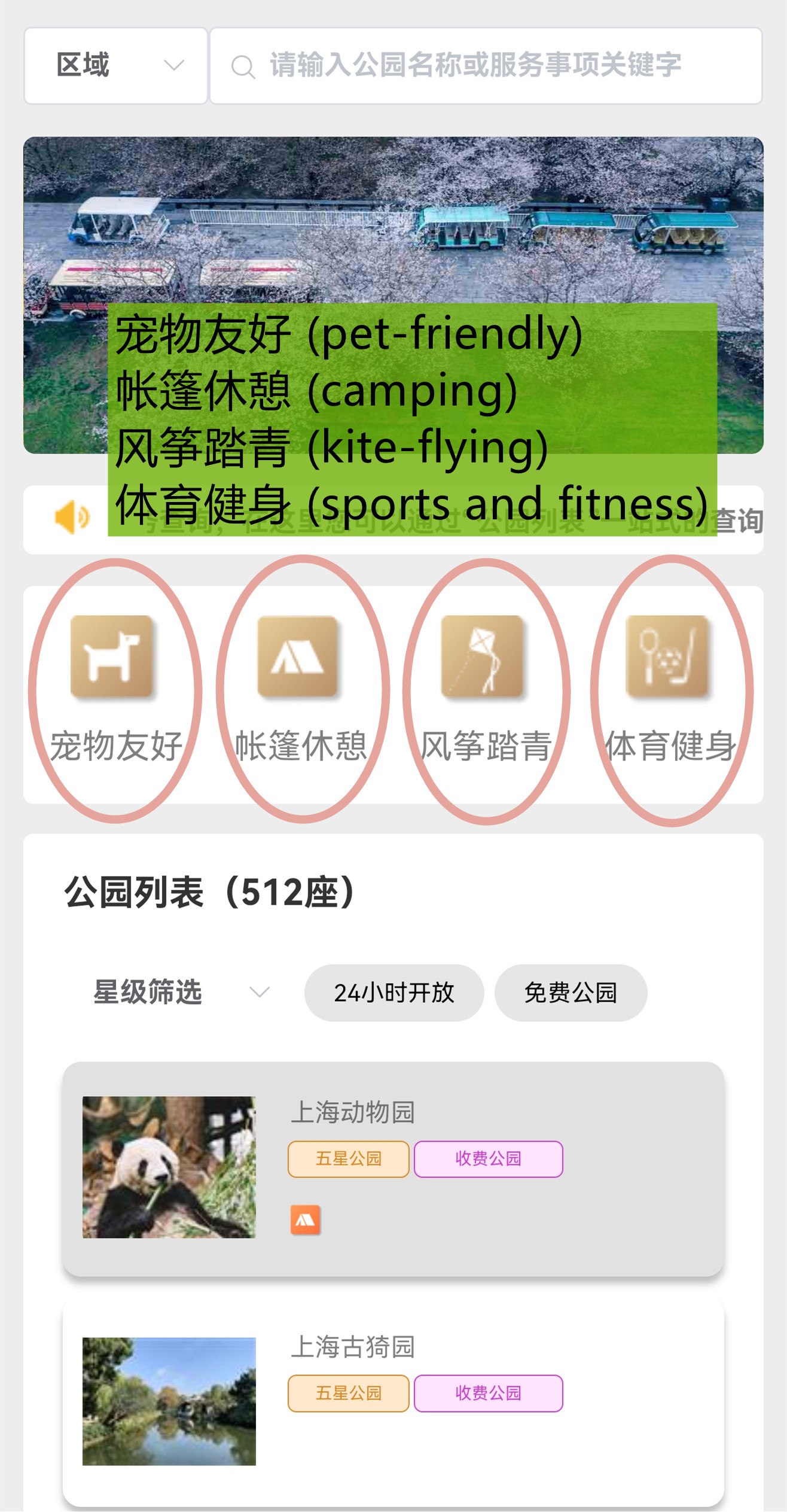Open the cherry blossom banner image
The height and width of the screenshot is (1512, 787).
point(393,221)
